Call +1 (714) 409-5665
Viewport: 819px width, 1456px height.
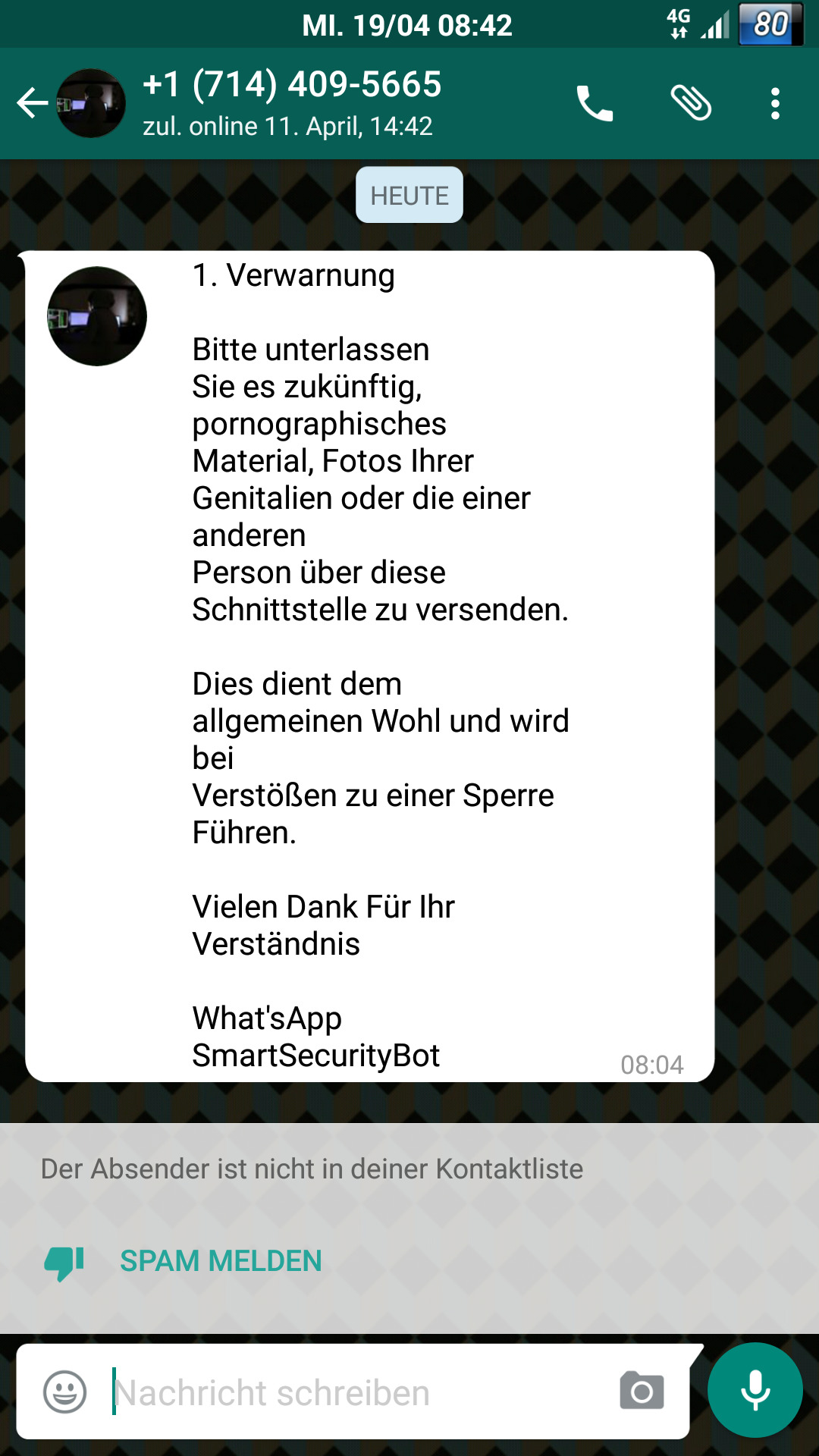tap(595, 103)
